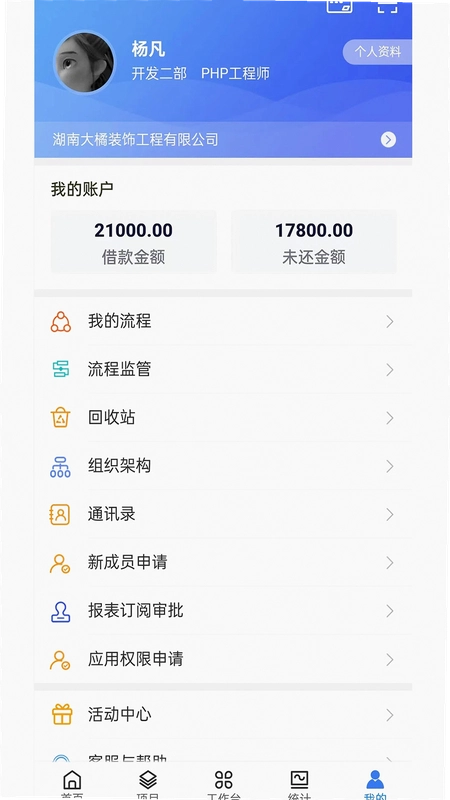
Task: View the 借款金额 account card
Action: [134, 241]
